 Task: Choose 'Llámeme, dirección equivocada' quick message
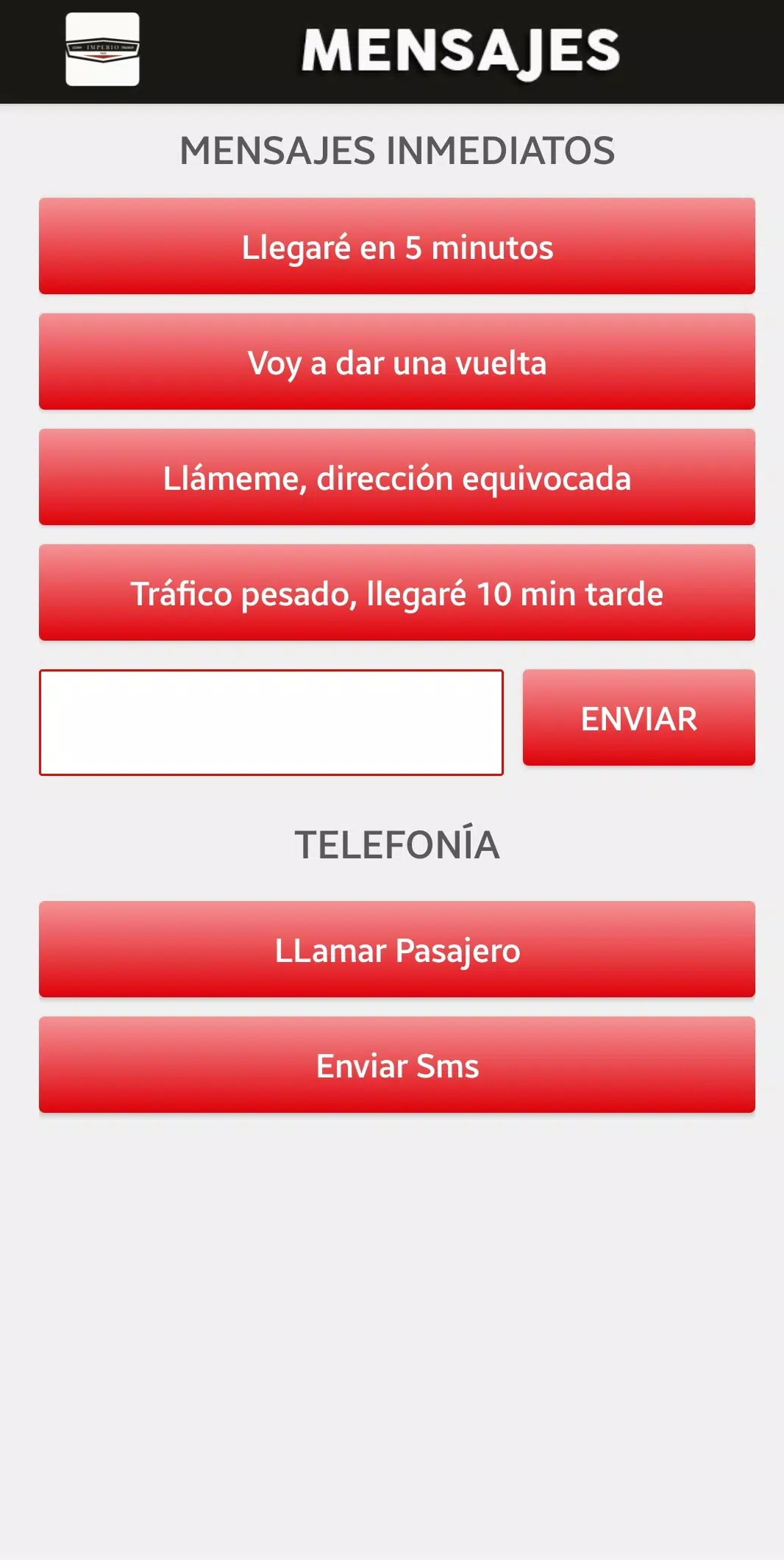pos(397,477)
